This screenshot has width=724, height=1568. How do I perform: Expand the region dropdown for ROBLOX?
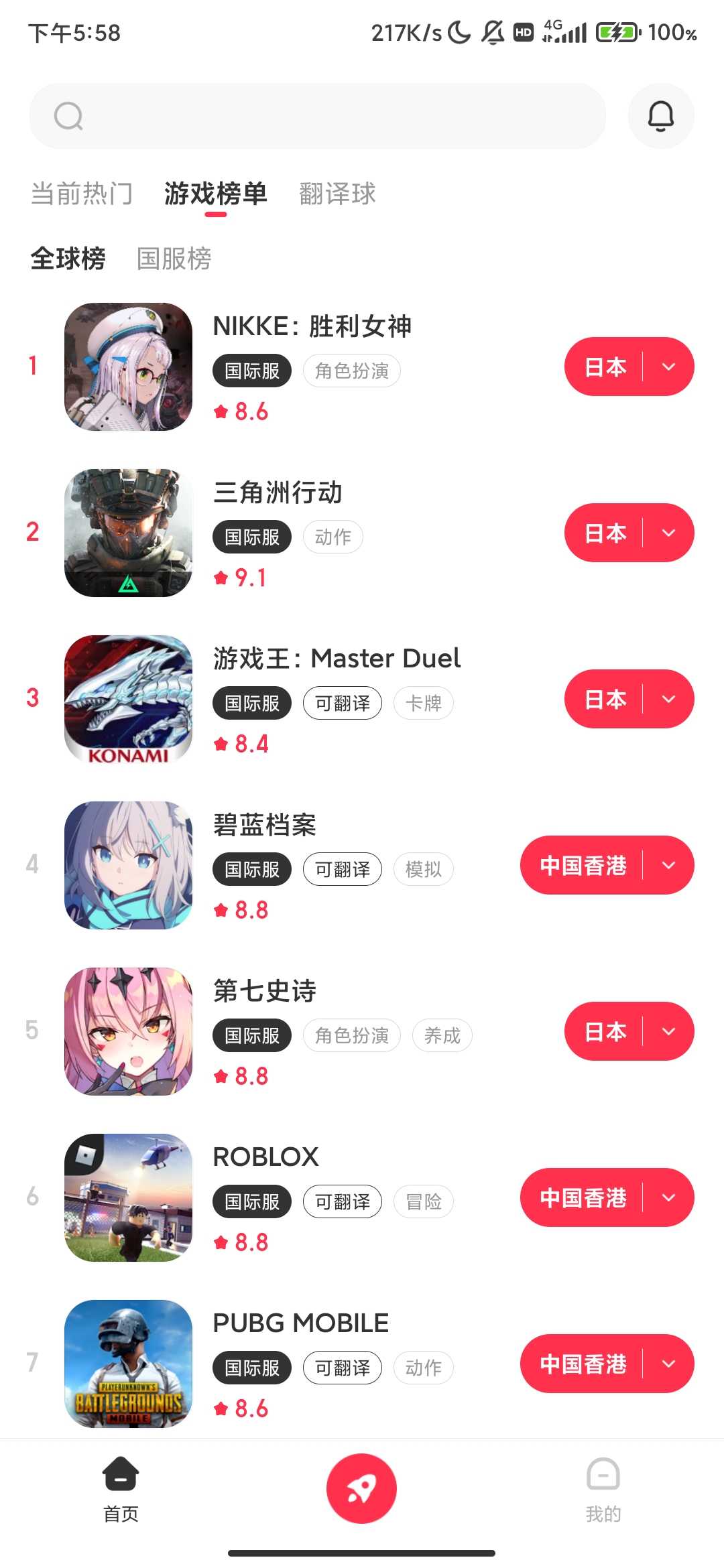click(668, 1197)
